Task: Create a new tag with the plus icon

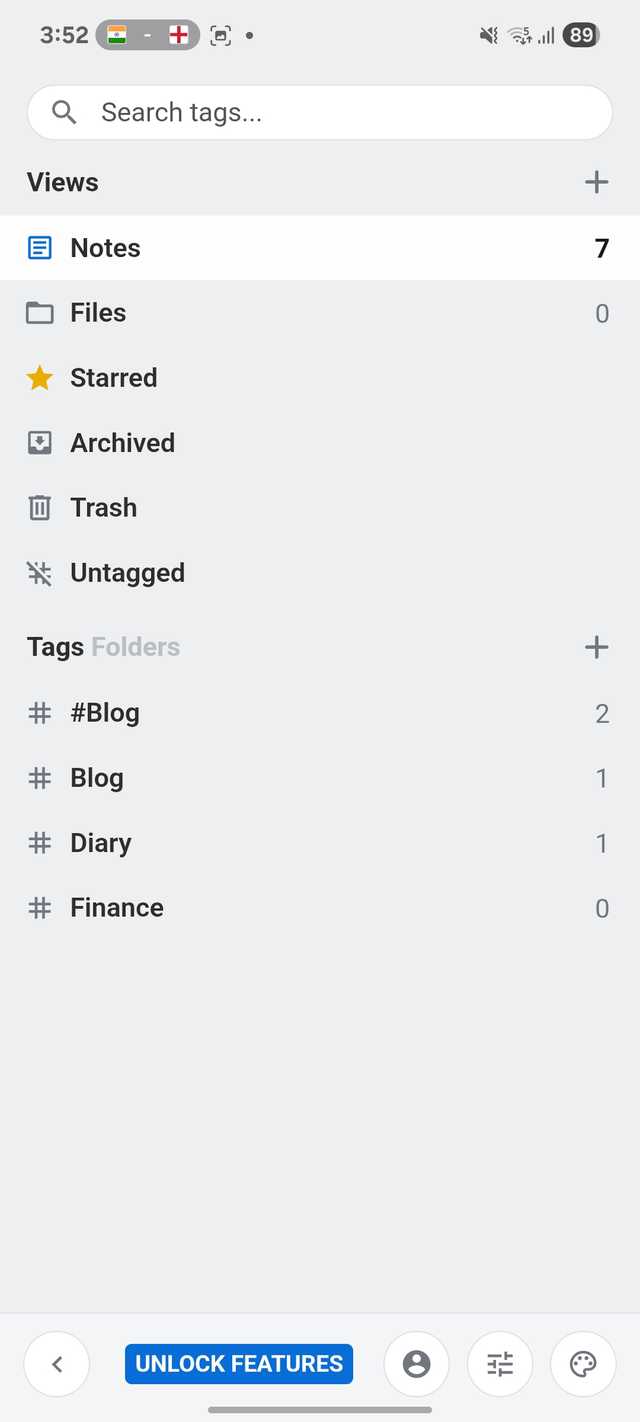Action: tap(596, 647)
